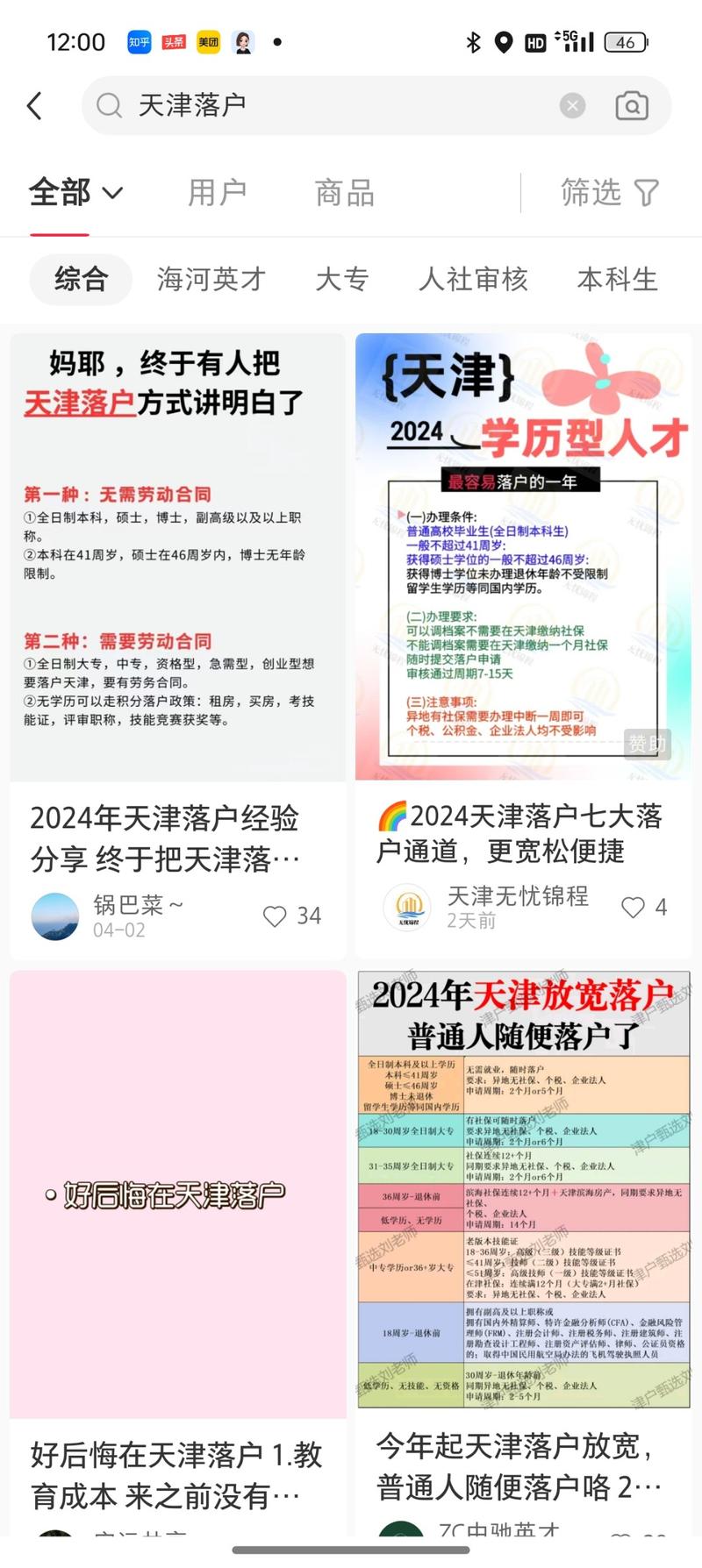Image resolution: width=702 pixels, height=1568 pixels.
Task: Switch to the 商品 tab
Action: click(342, 192)
